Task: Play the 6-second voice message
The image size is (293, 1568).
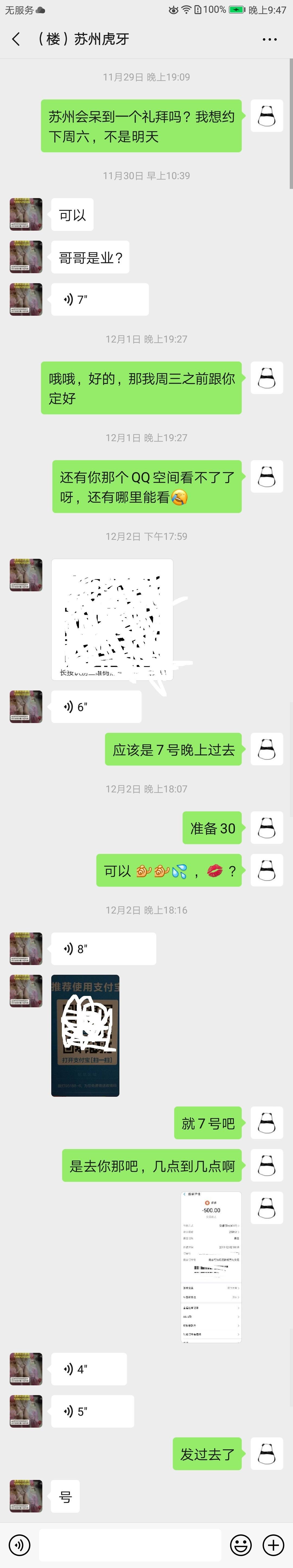Action: (96, 707)
